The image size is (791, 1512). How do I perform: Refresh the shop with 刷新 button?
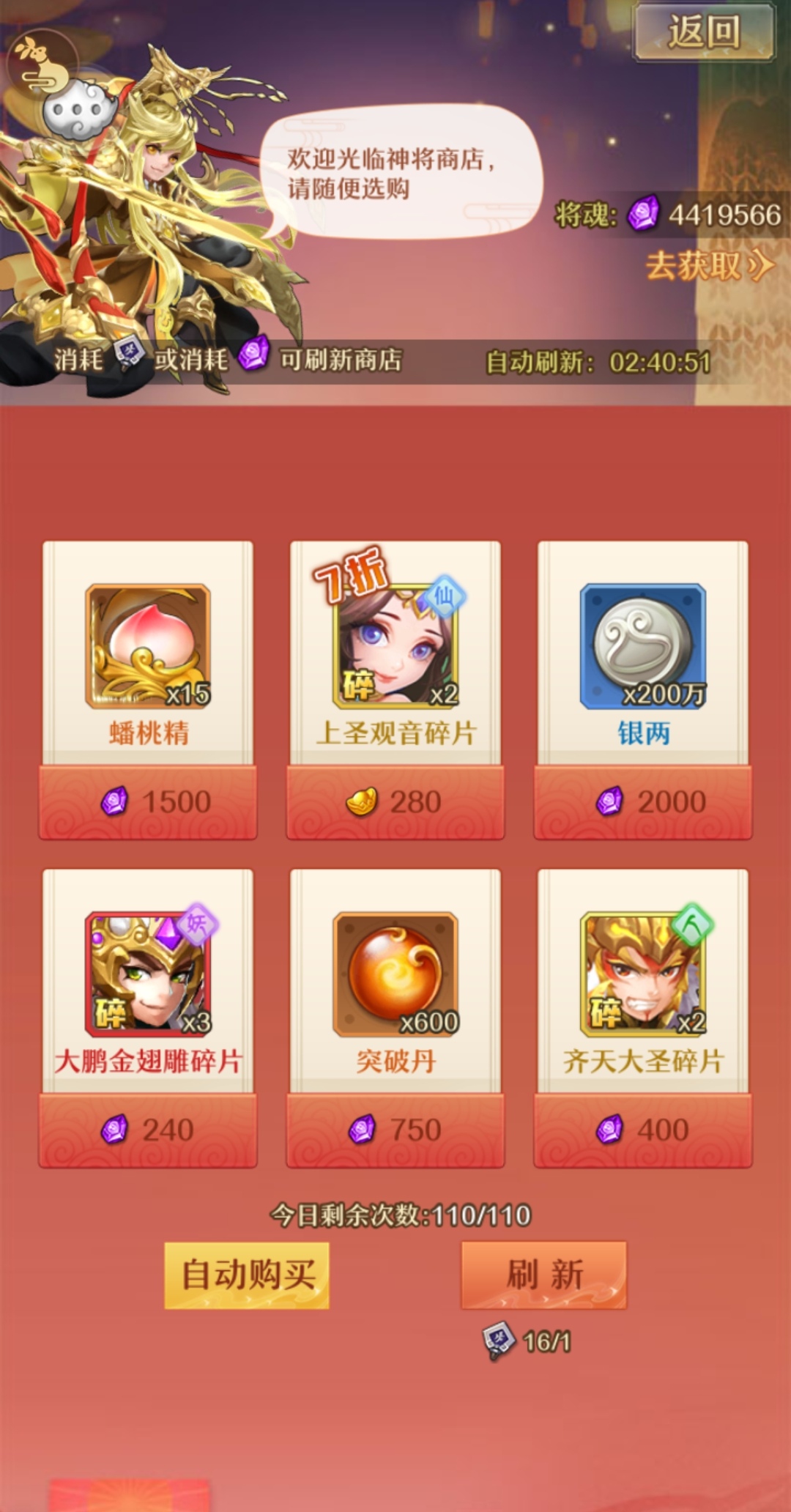point(543,1275)
